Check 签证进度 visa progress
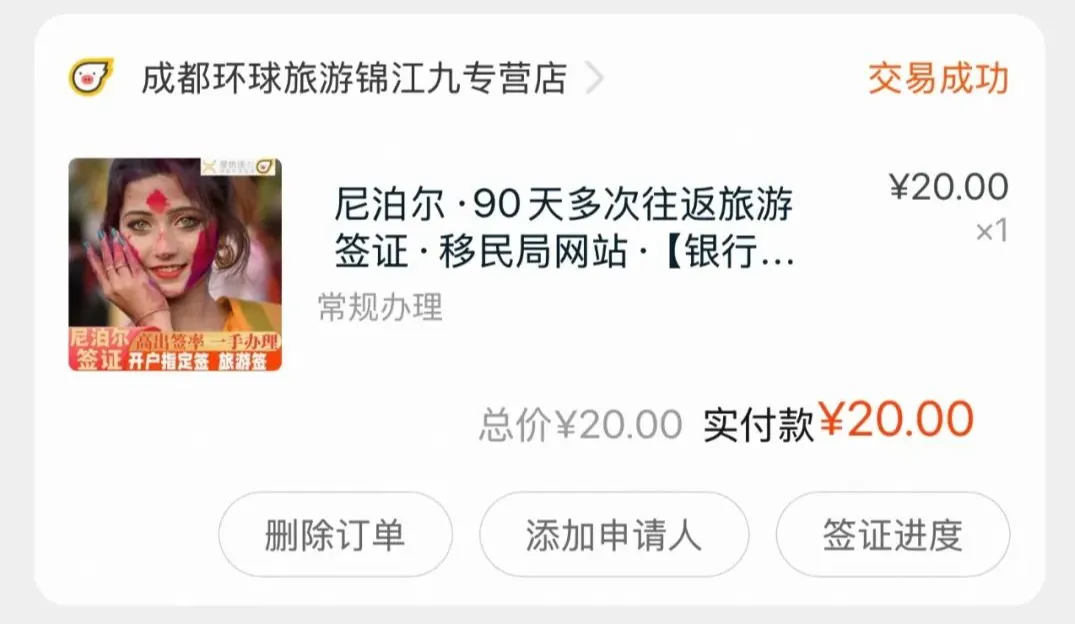The image size is (1075, 624). coord(892,535)
